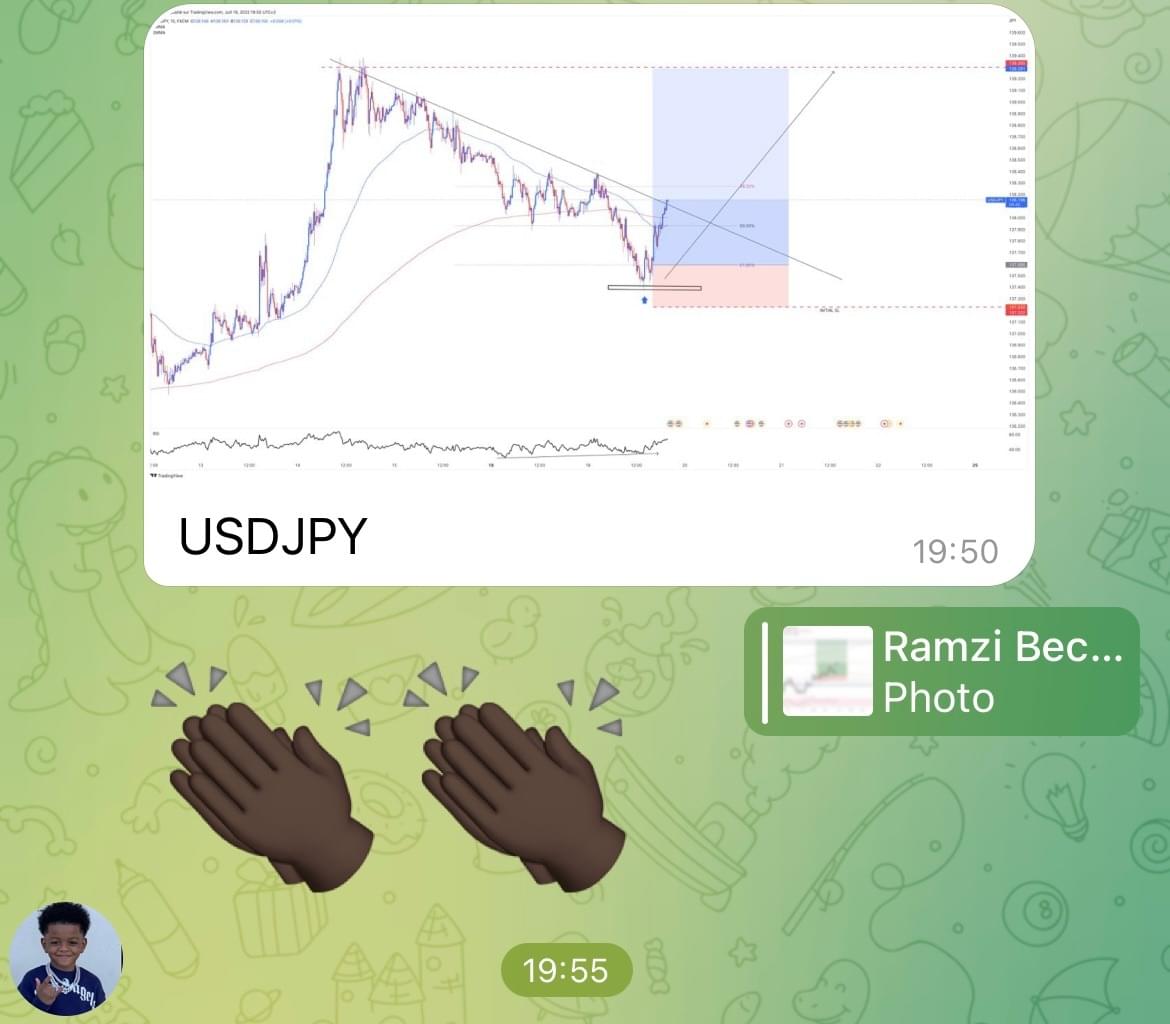Open the sender's profile avatar
The height and width of the screenshot is (1024, 1170).
[x=66, y=958]
